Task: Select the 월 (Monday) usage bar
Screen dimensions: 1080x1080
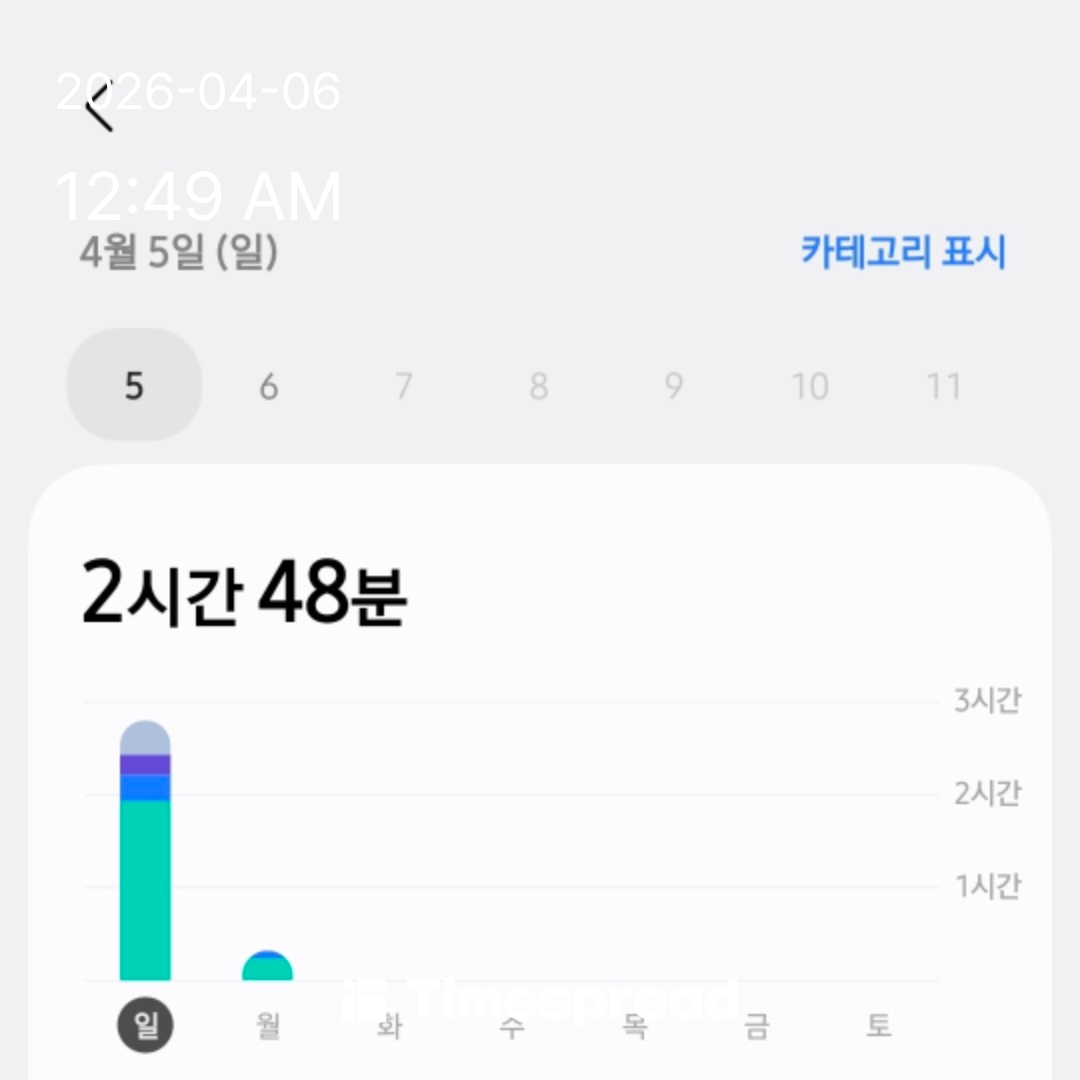Action: point(267,966)
